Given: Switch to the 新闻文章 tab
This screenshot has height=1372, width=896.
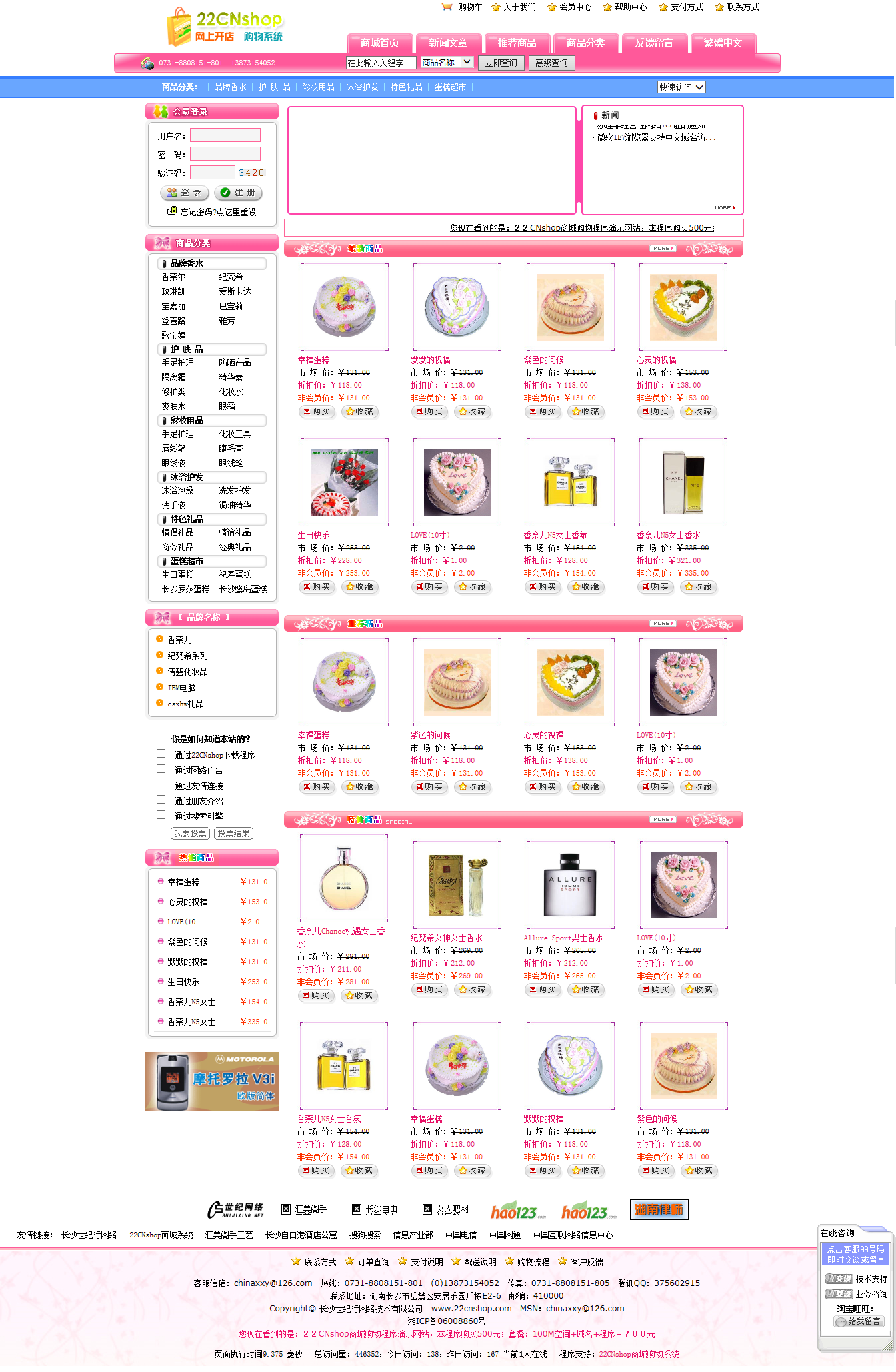Looking at the screenshot, I should tap(448, 43).
